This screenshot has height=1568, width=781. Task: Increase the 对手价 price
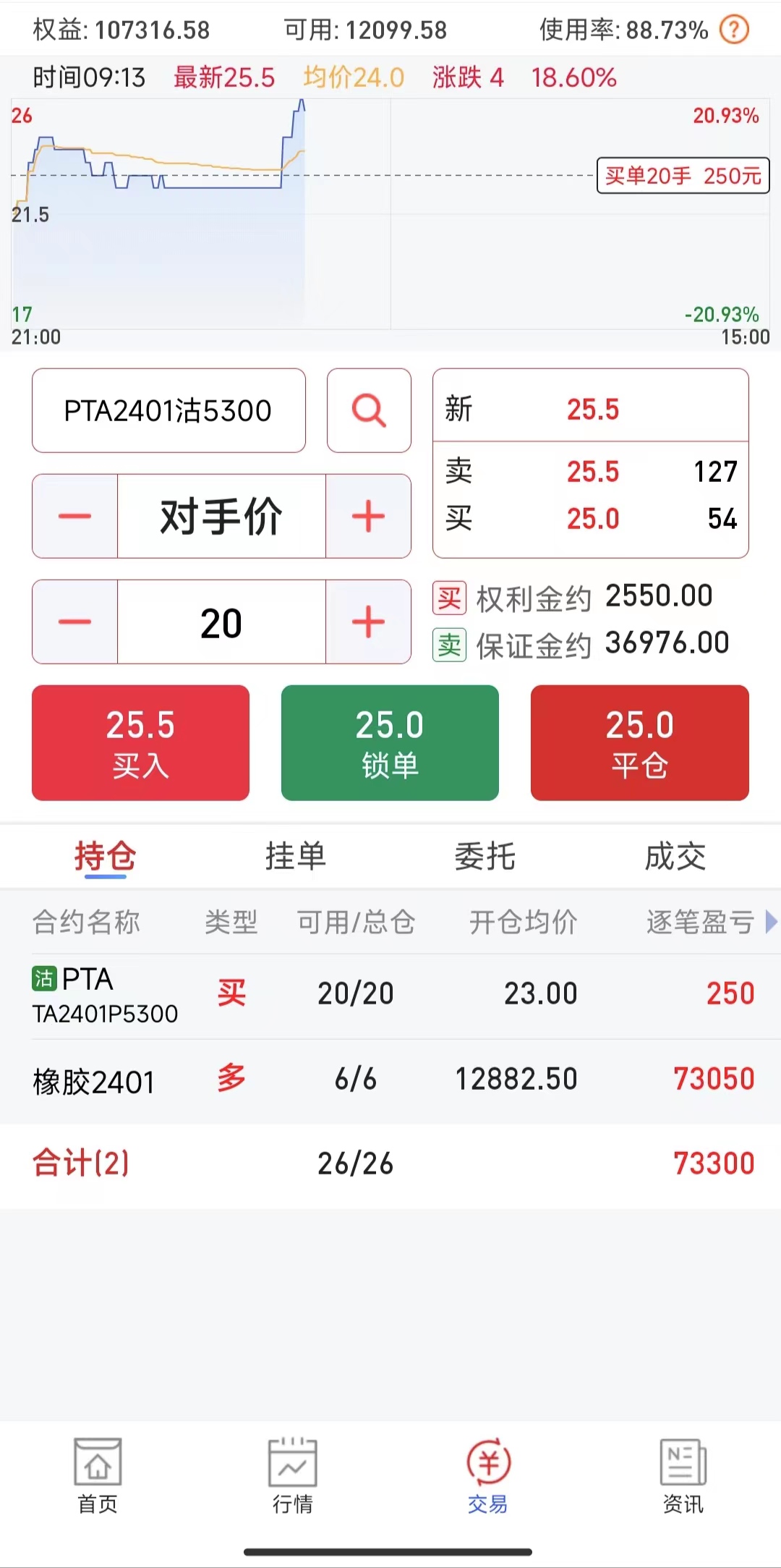[x=368, y=516]
